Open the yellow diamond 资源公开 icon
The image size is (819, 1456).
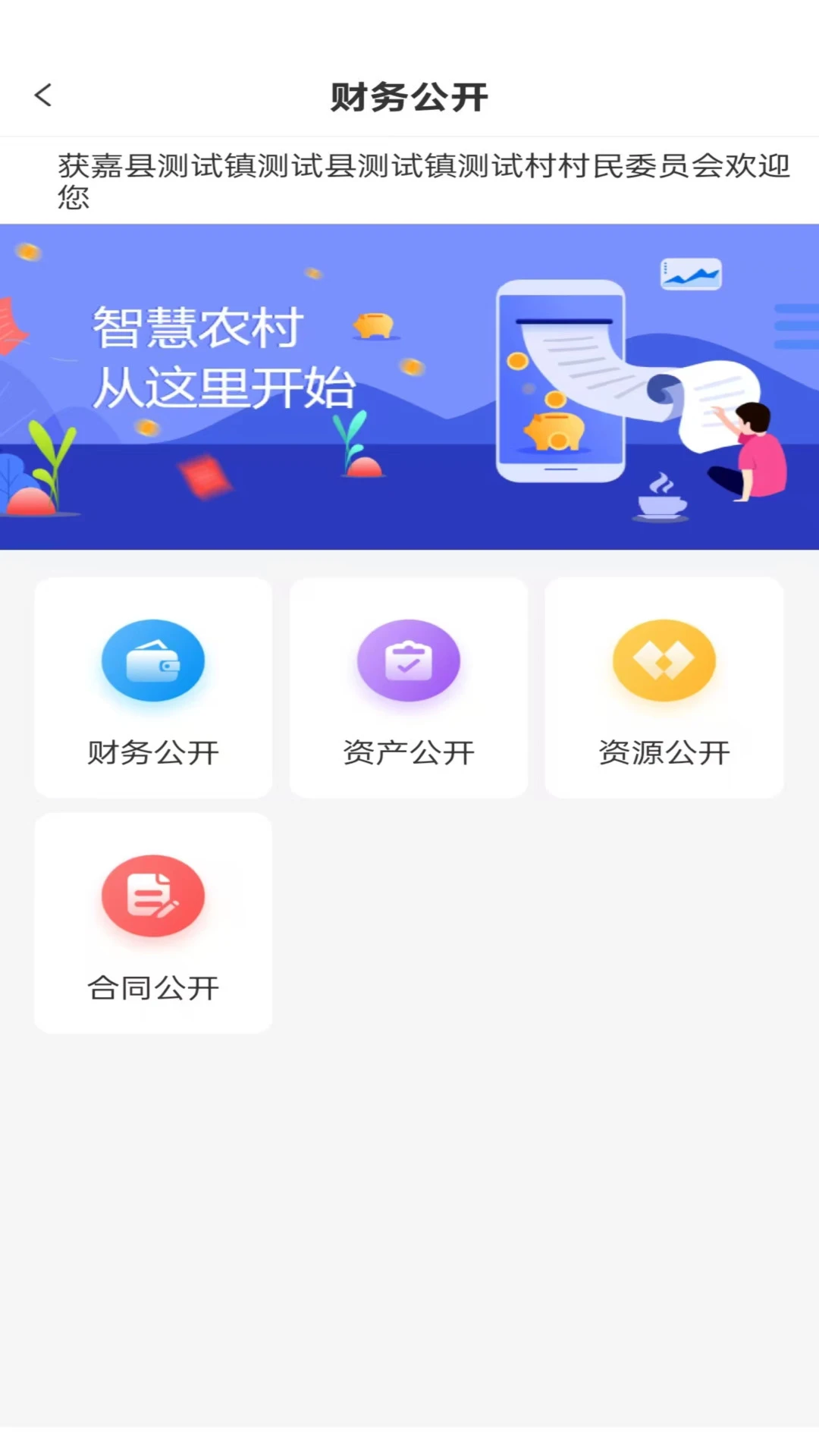[664, 660]
